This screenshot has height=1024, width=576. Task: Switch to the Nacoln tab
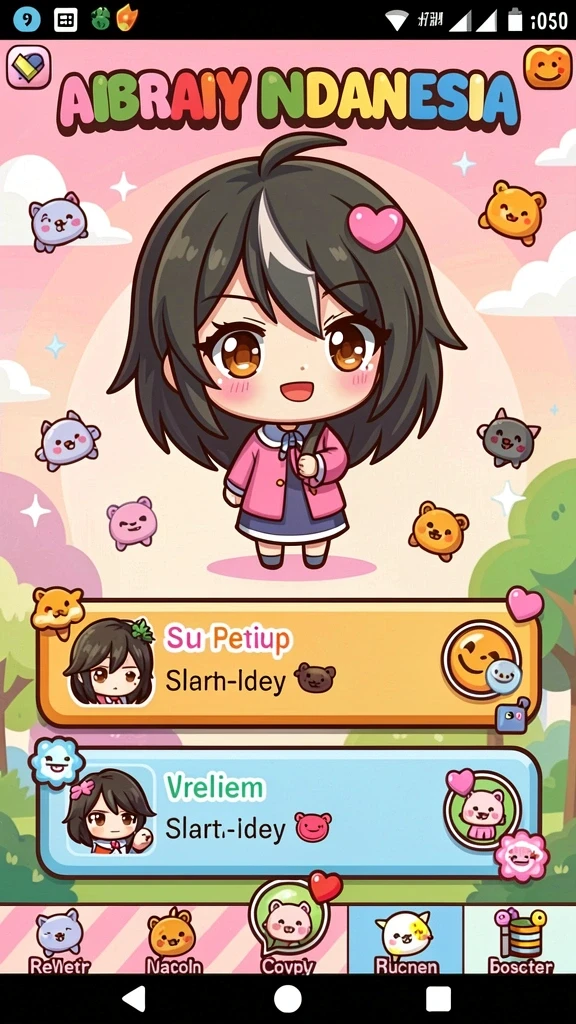(x=173, y=940)
